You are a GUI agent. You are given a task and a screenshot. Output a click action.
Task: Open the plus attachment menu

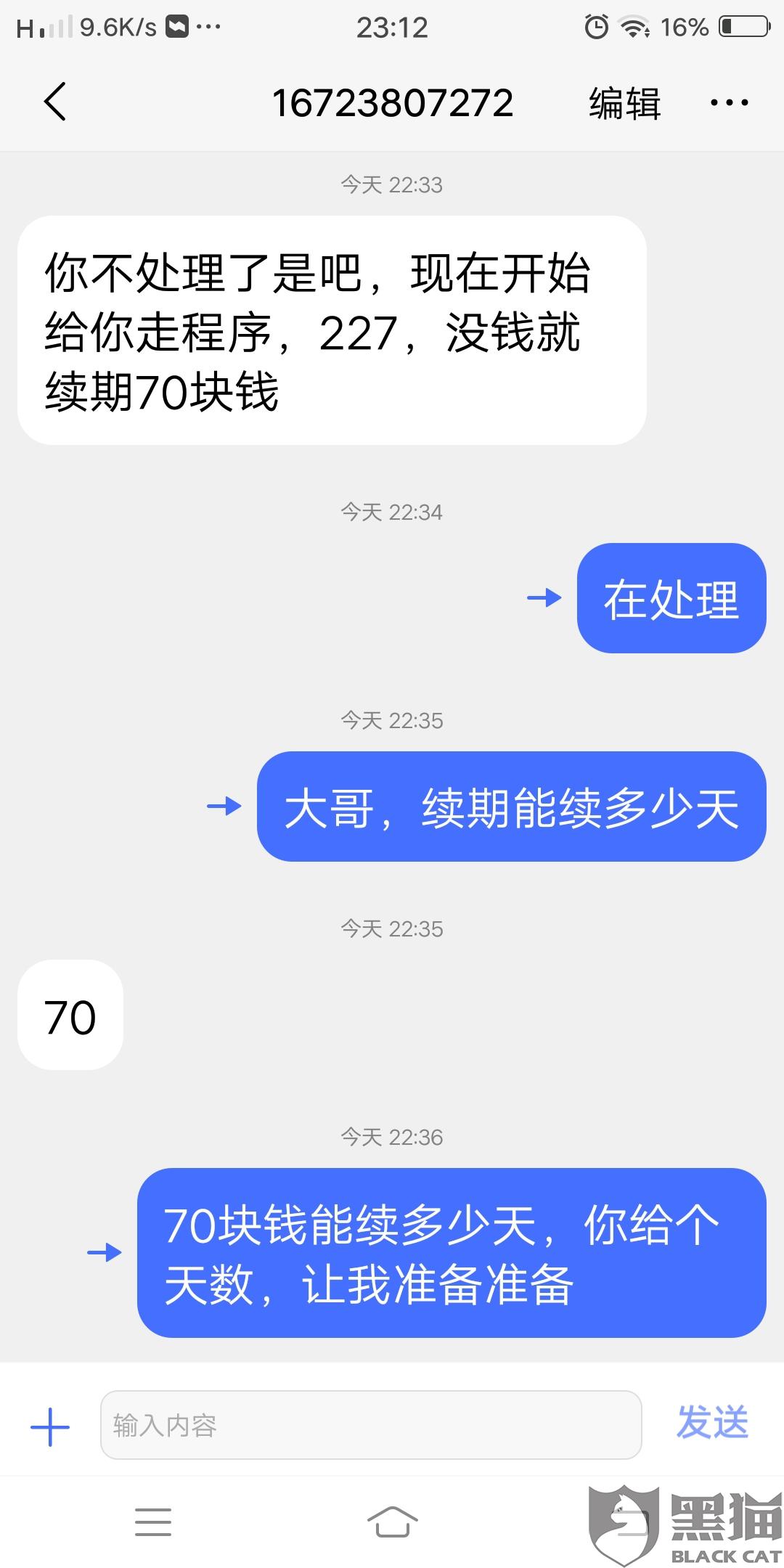[x=50, y=1427]
